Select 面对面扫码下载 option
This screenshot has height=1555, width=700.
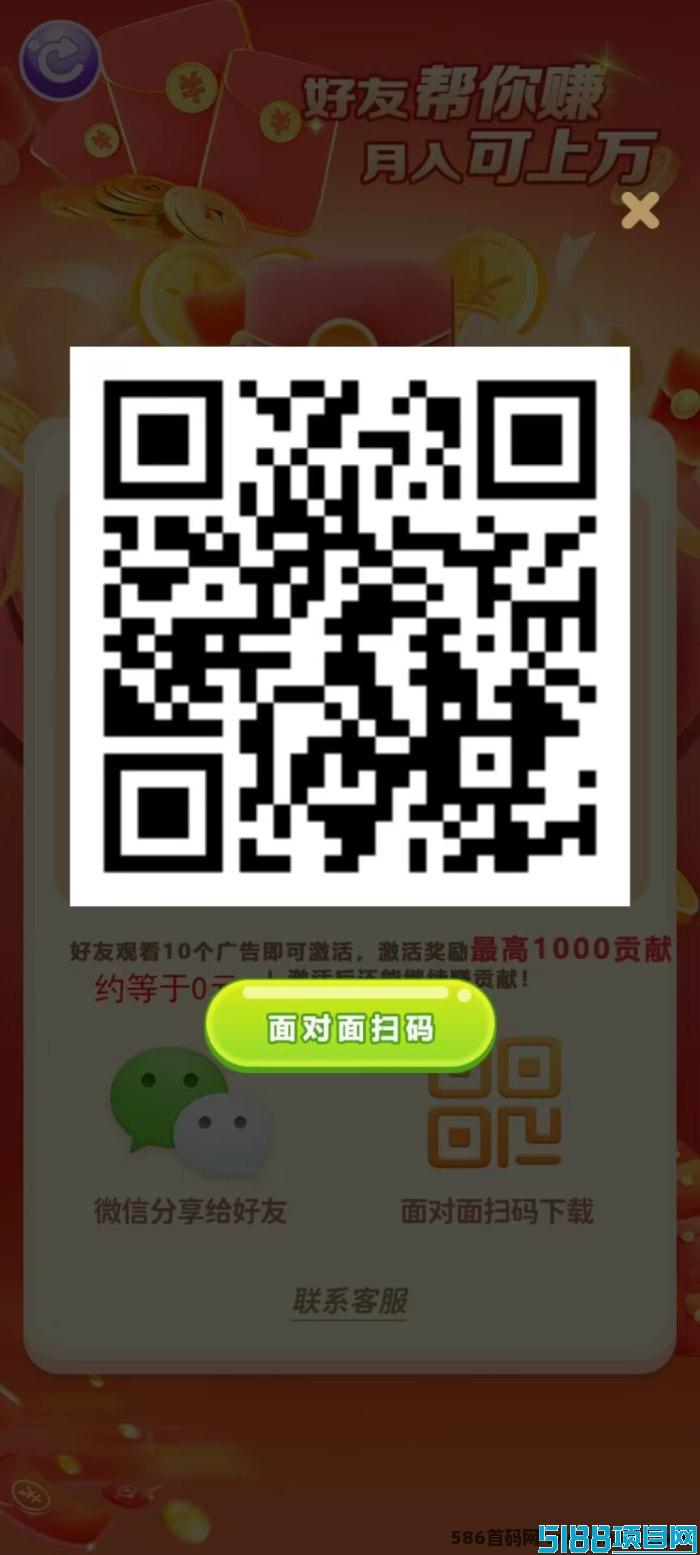(496, 1140)
